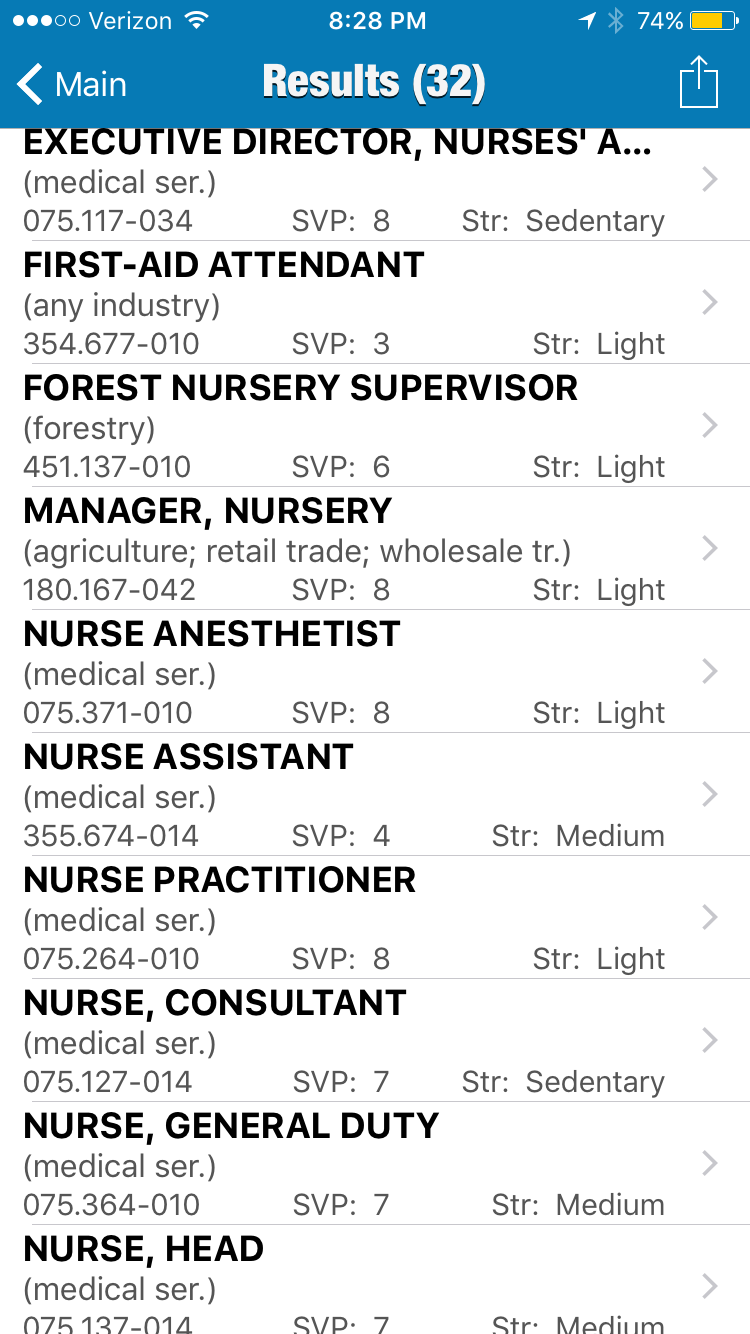Open Nurse Anesthetist details
750x1334 pixels.
point(375,672)
